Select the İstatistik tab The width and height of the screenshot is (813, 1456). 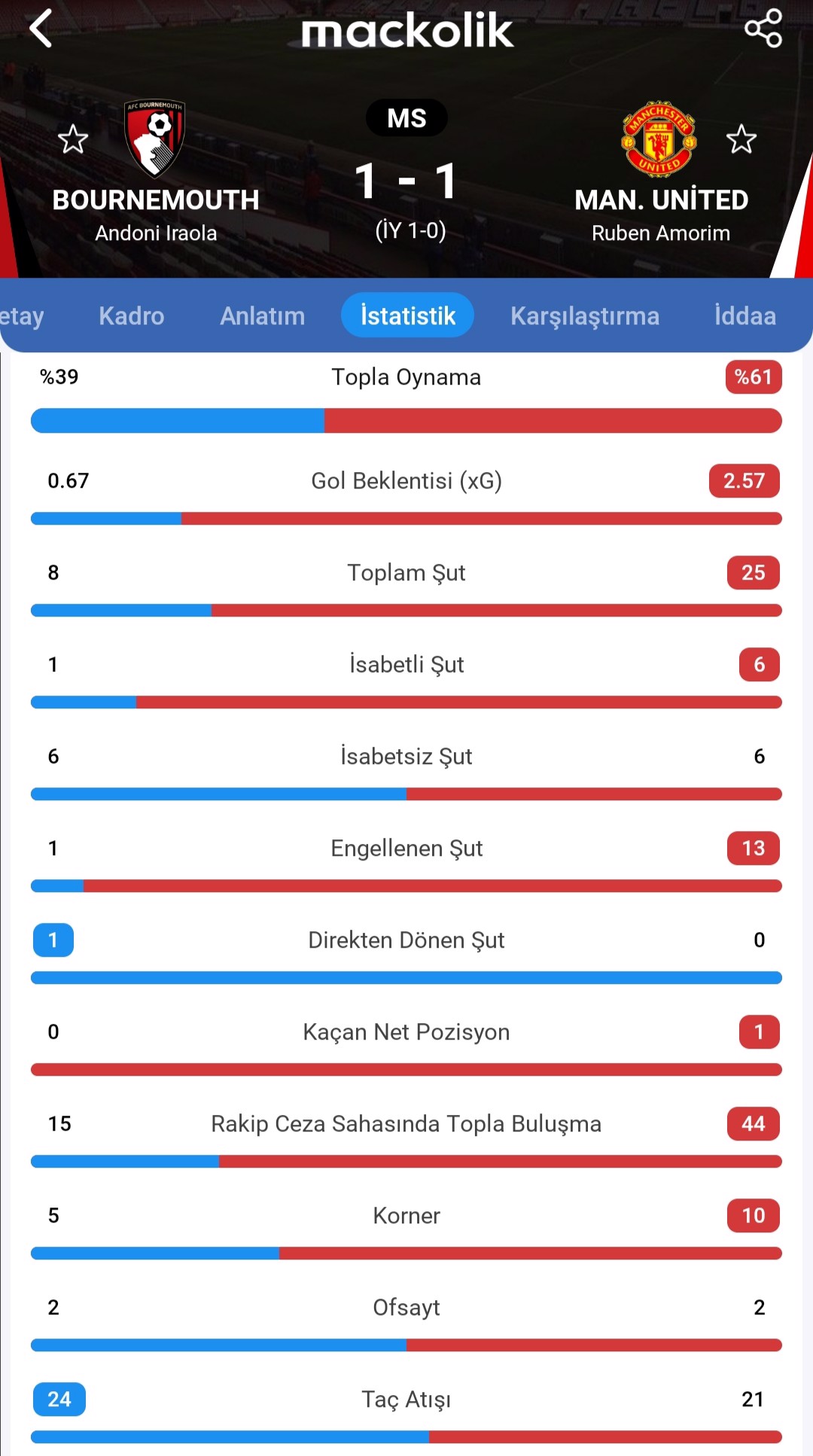click(x=407, y=315)
